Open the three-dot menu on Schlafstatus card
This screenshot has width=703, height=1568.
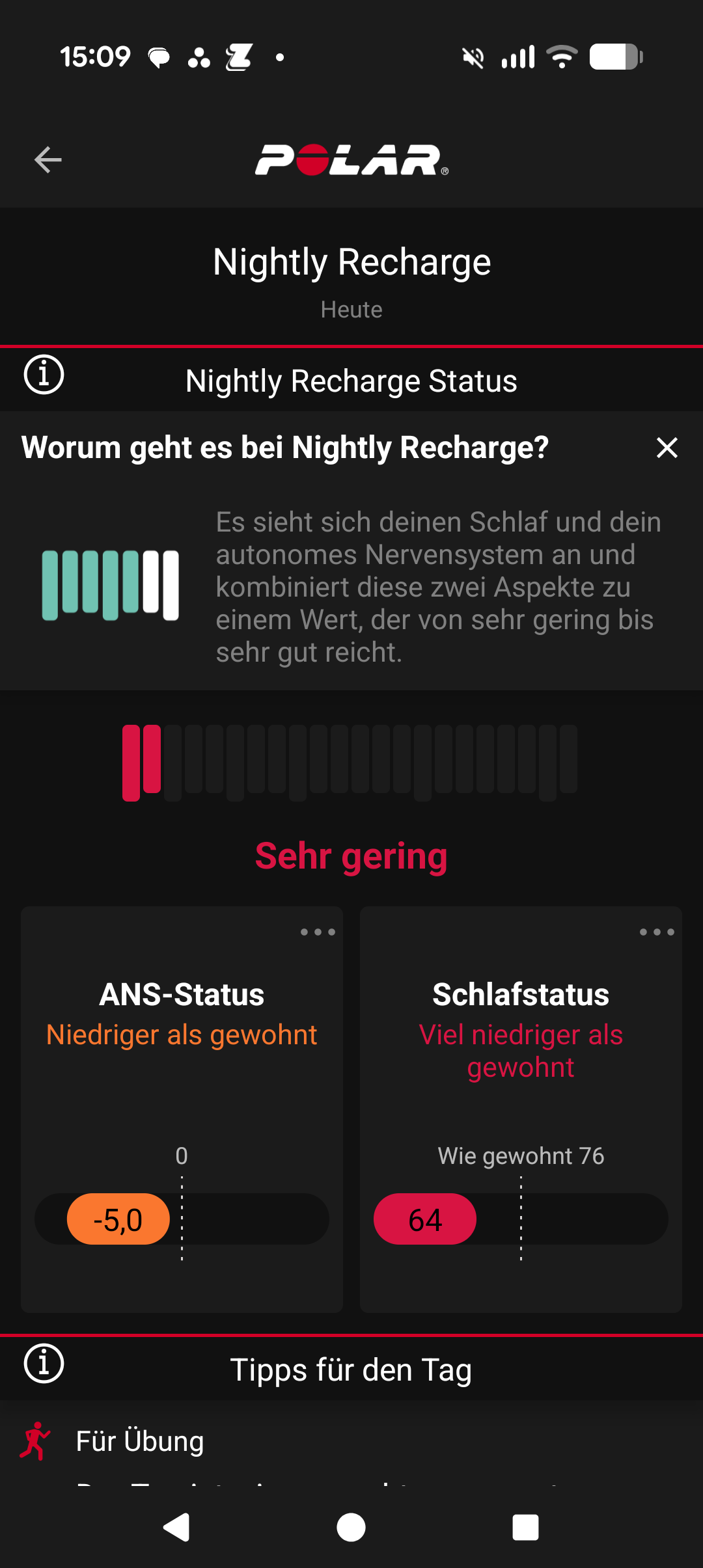pos(656,932)
